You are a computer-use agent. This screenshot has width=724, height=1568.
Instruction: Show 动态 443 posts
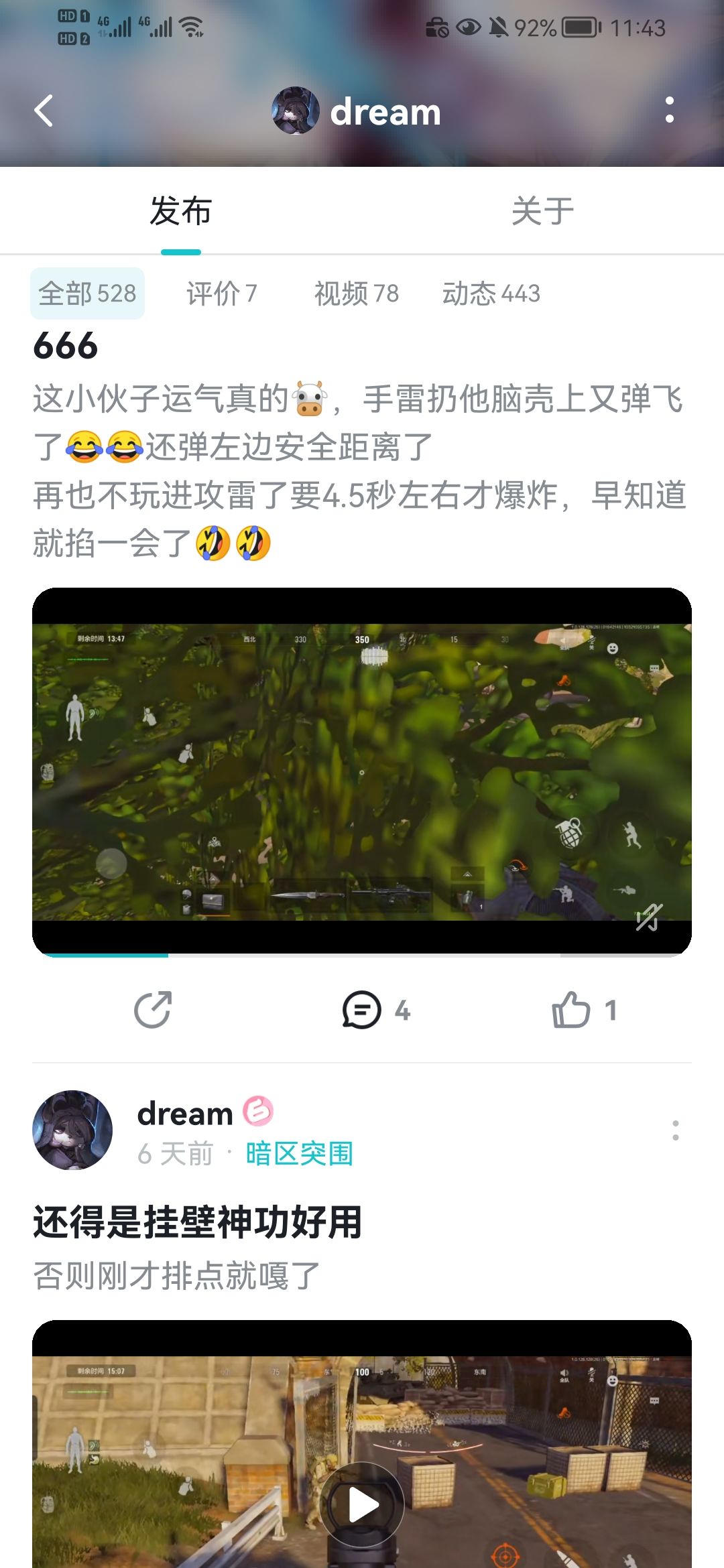coord(491,293)
